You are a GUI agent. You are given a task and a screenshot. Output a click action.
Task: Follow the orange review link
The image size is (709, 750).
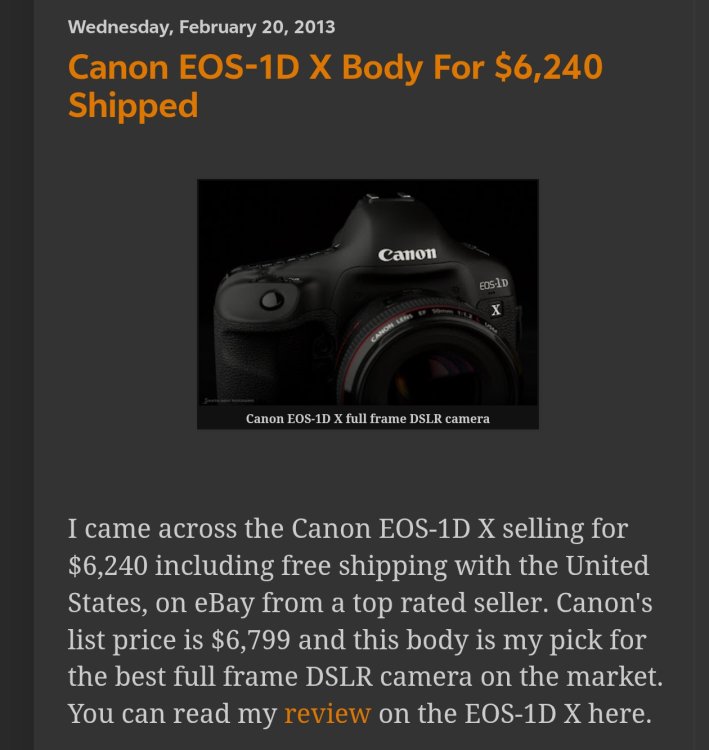327,714
